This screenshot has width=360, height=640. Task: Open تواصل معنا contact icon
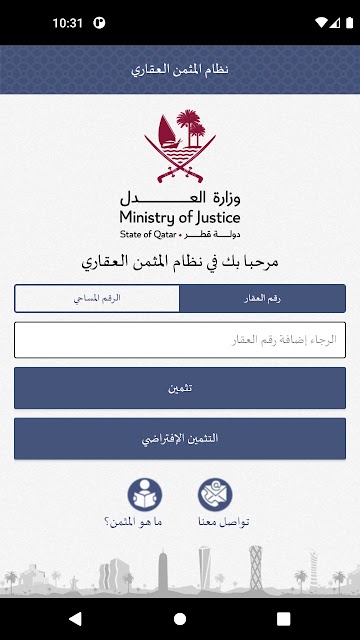215,495
